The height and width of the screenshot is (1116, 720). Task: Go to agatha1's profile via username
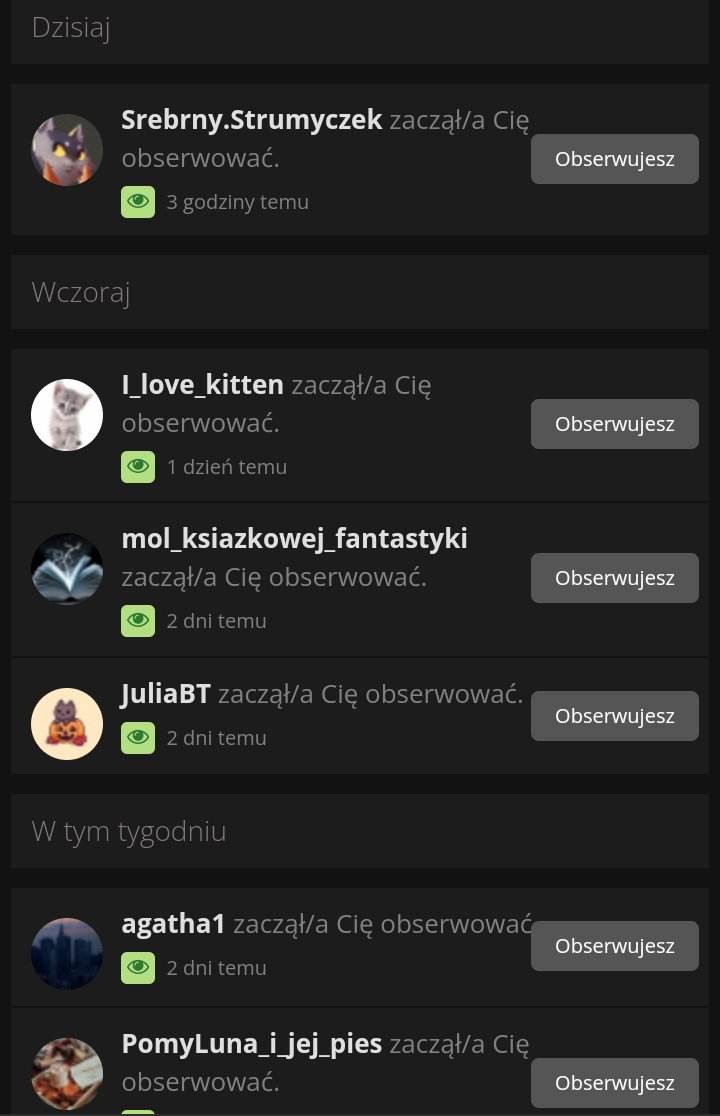click(173, 924)
